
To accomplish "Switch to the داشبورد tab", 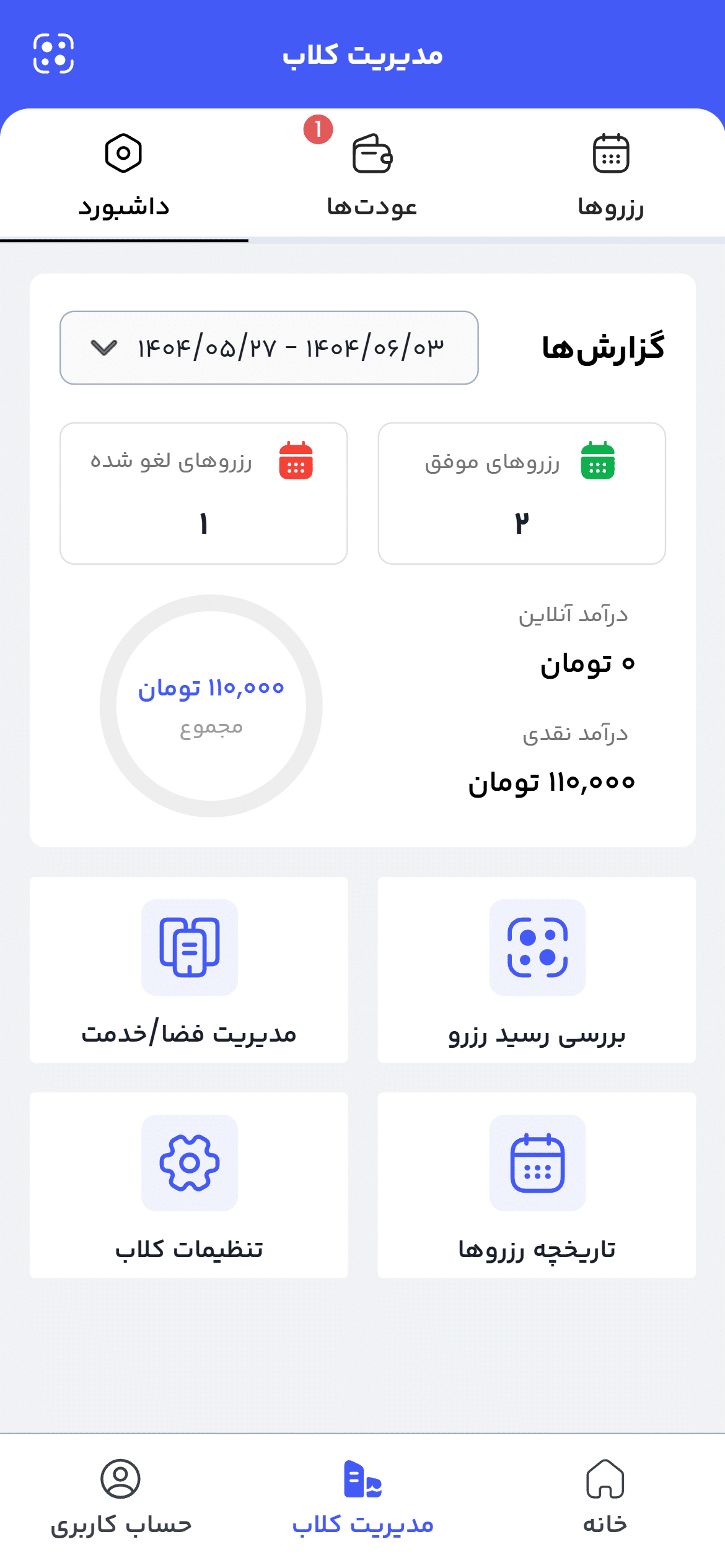I will click(124, 176).
